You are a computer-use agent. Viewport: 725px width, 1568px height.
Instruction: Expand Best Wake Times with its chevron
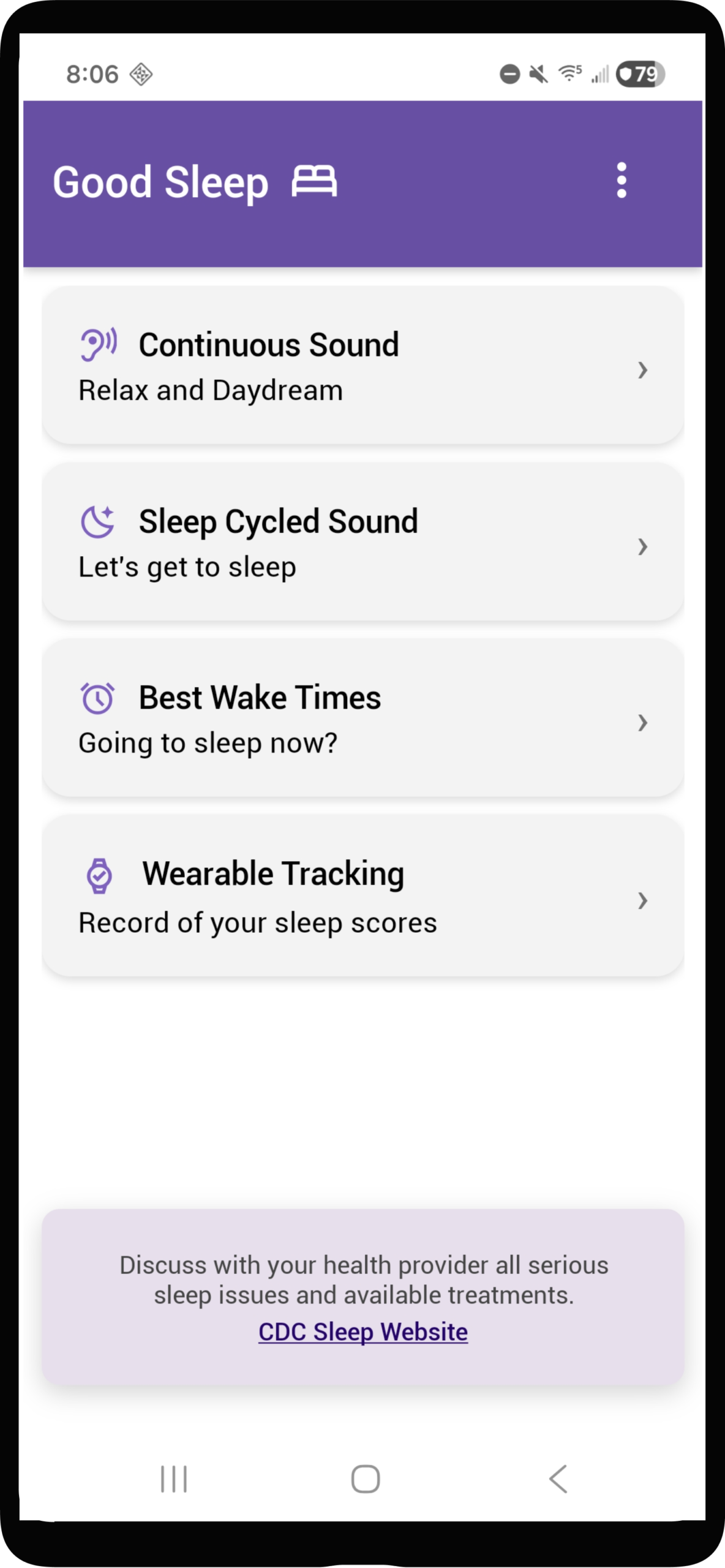click(x=643, y=723)
